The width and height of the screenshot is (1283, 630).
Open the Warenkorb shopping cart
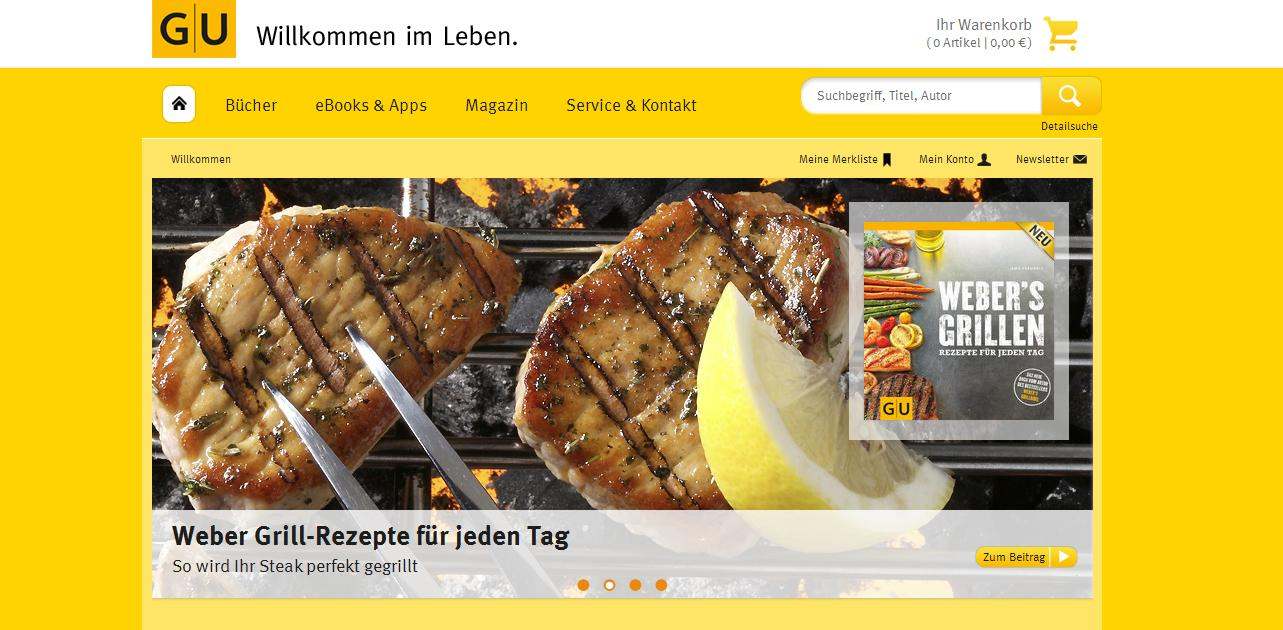click(1060, 34)
